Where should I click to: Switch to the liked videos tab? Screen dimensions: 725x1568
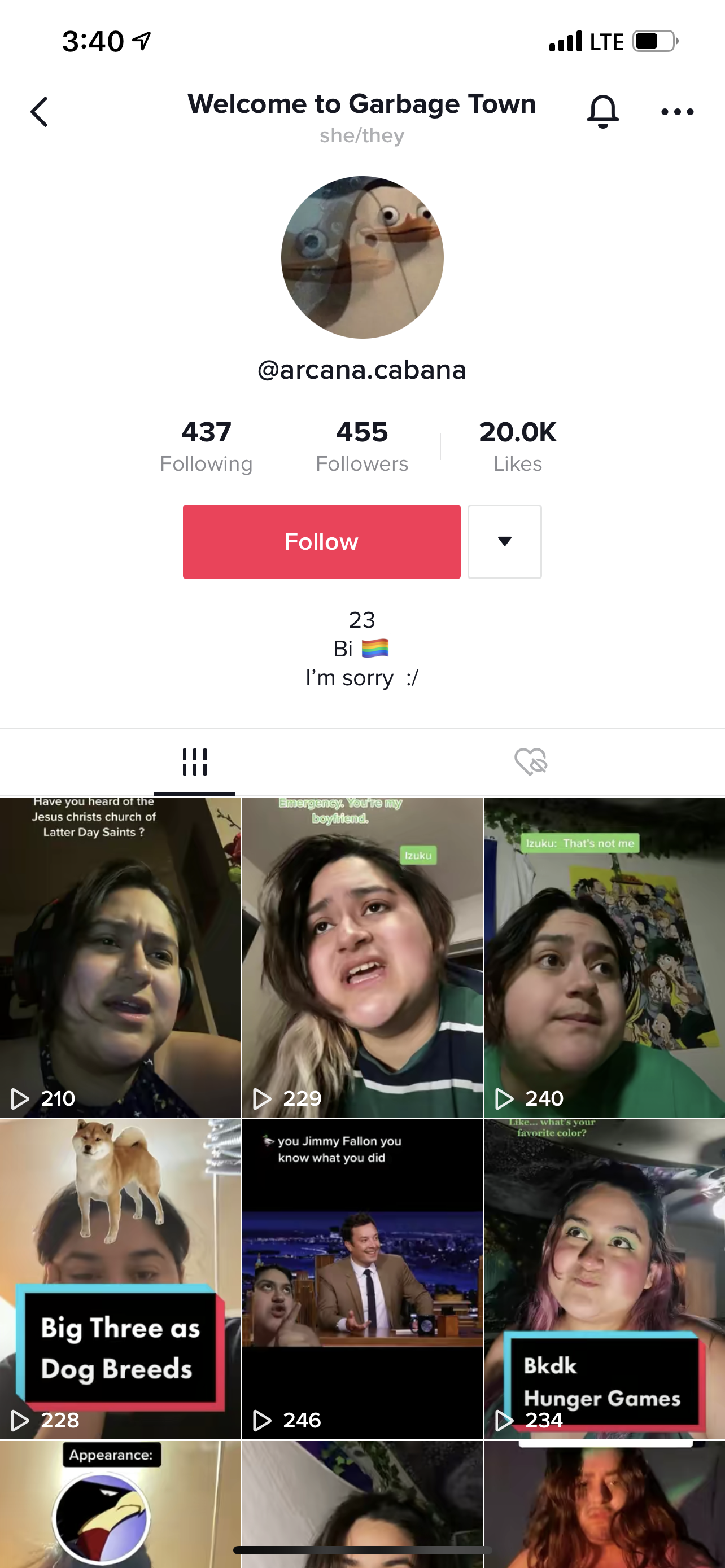[530, 762]
